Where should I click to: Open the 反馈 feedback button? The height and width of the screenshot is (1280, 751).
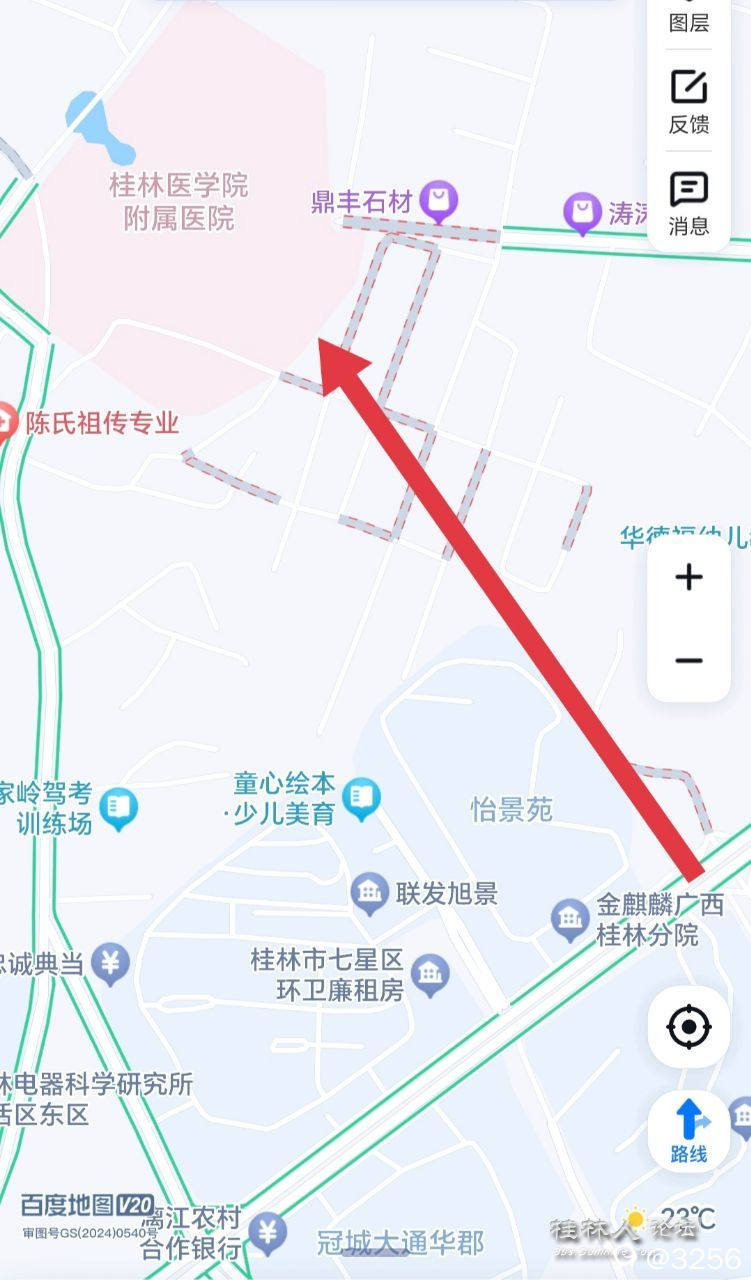(689, 101)
